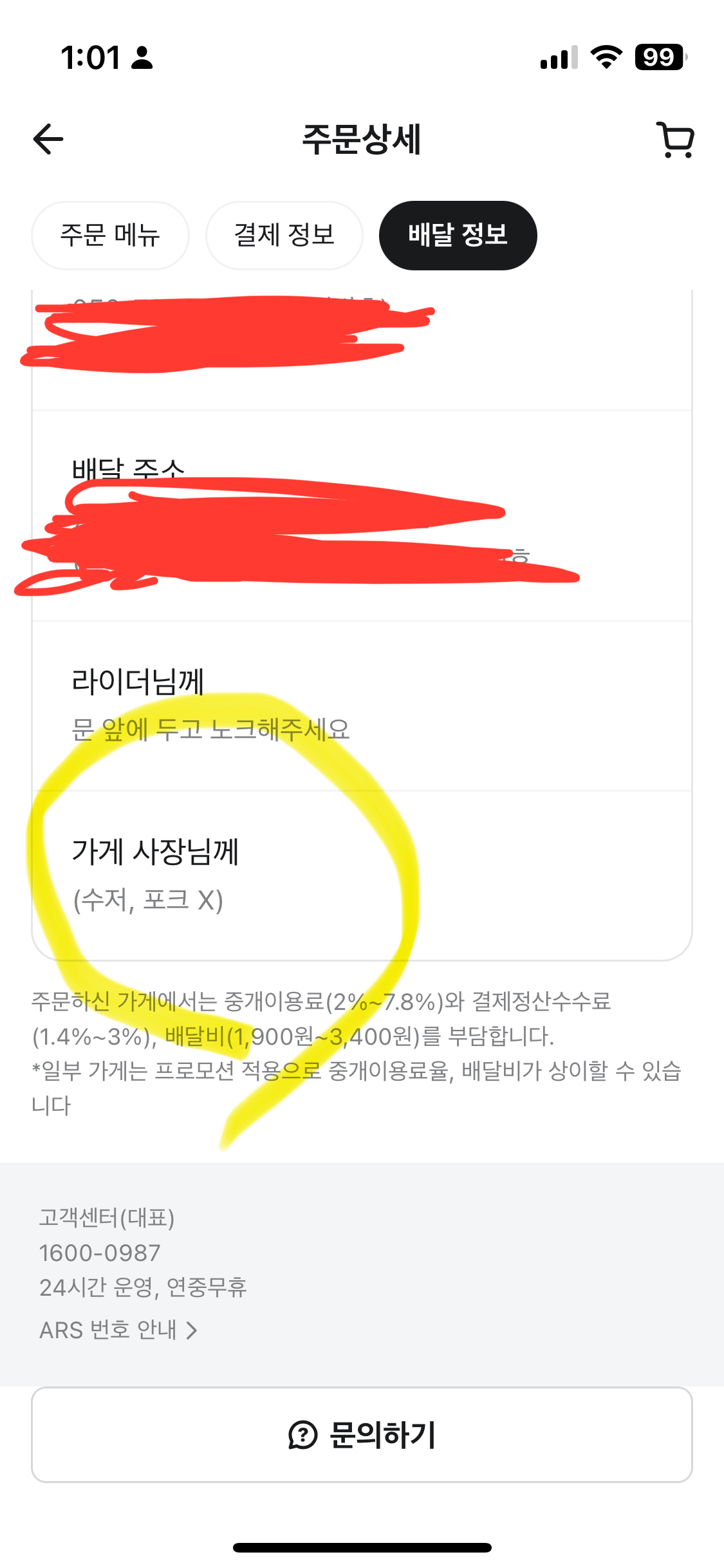Image resolution: width=724 pixels, height=1568 pixels.
Task: Tap the 문의하기 button
Action: click(x=362, y=1435)
